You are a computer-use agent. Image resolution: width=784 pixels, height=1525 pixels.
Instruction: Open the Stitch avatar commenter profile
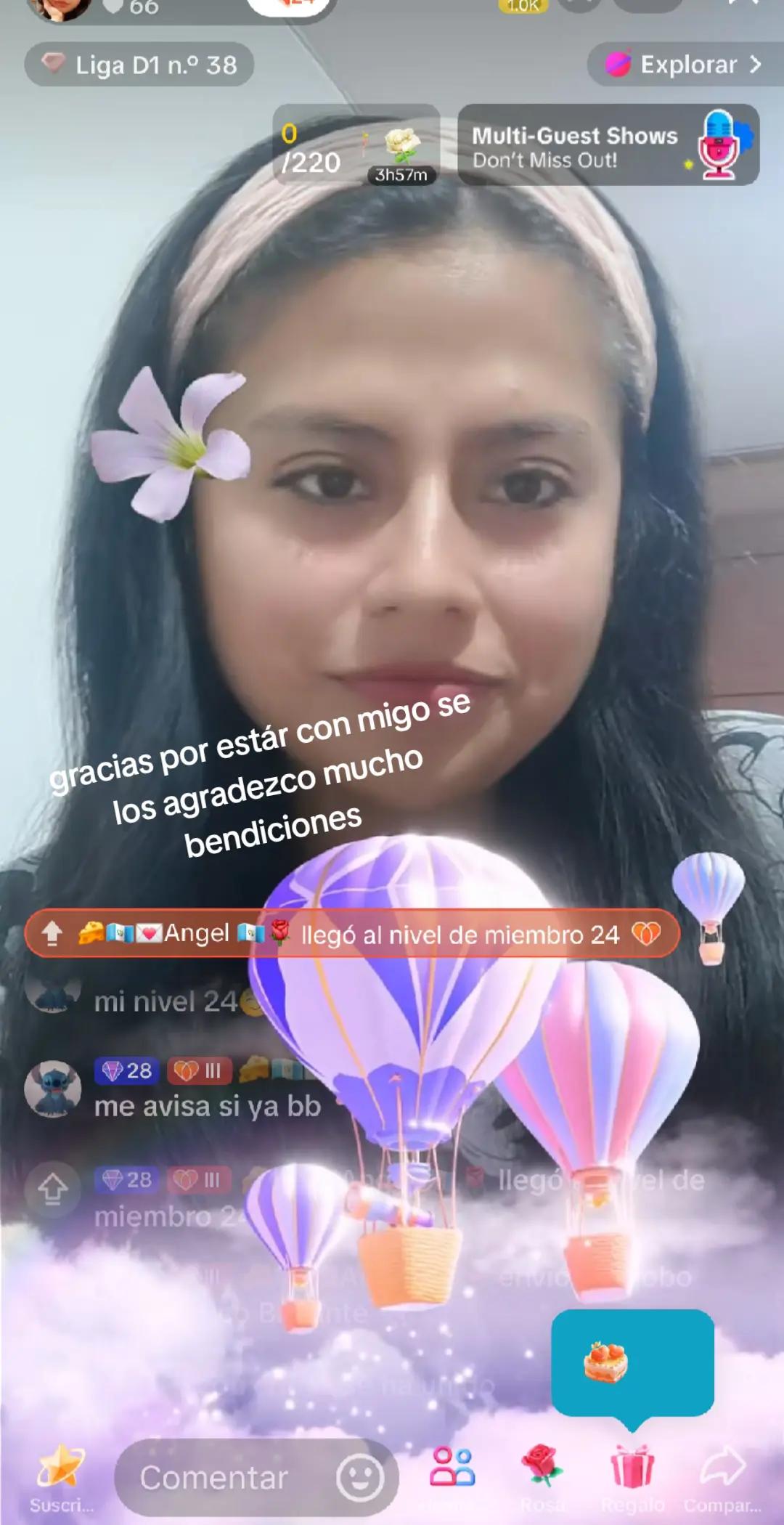[x=52, y=1089]
